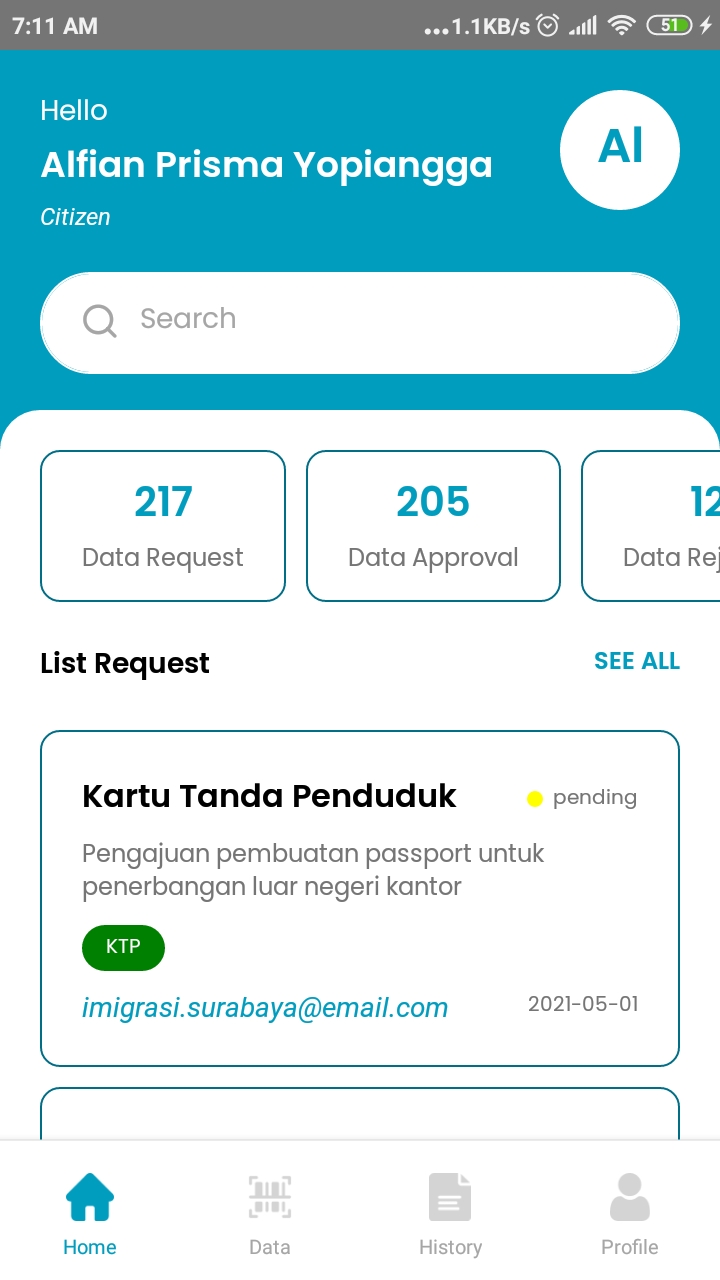
Task: Open the AI profile avatar
Action: (620, 150)
